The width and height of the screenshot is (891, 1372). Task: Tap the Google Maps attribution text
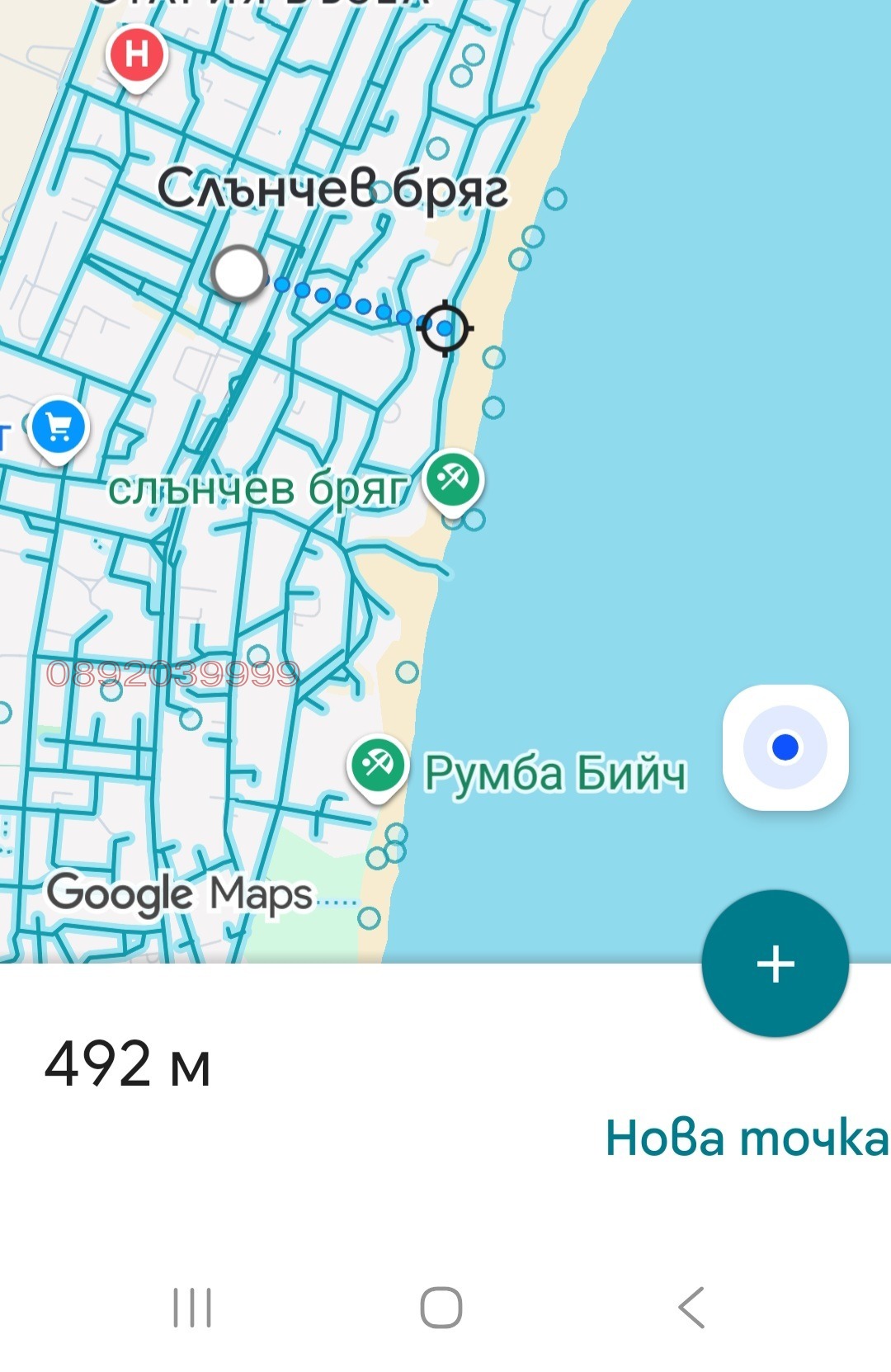(177, 893)
